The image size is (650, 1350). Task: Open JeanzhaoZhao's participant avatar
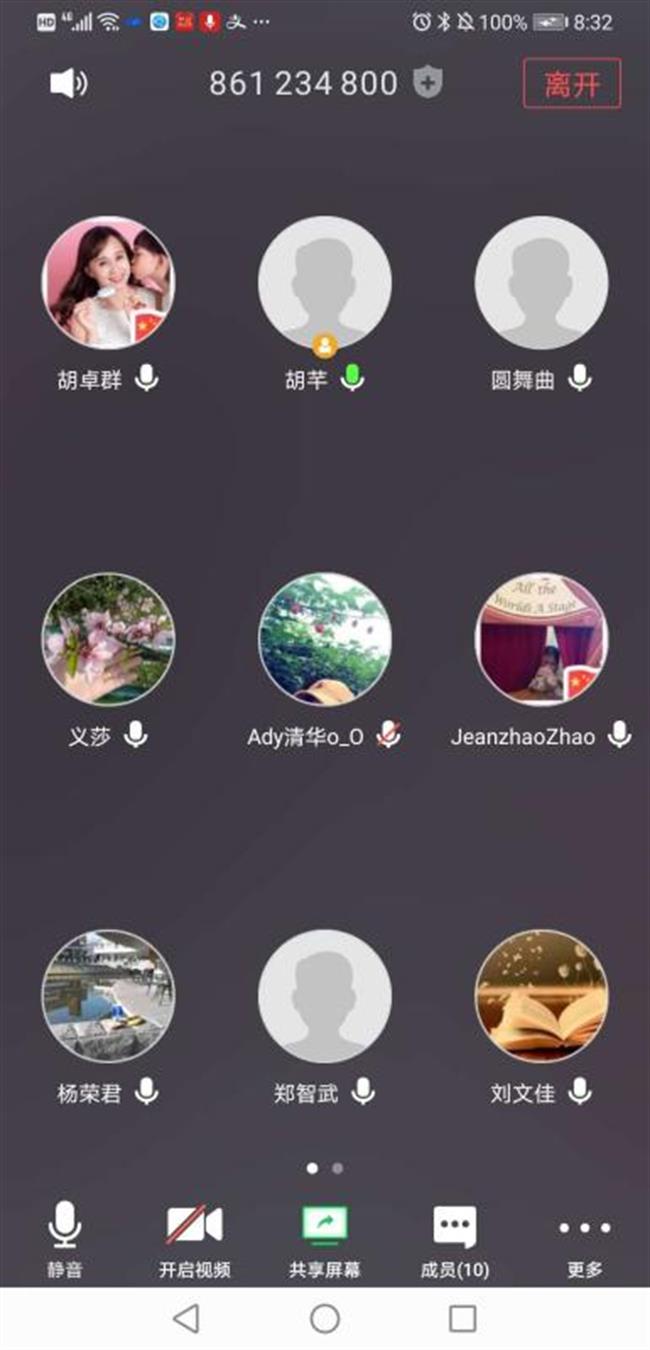pyautogui.click(x=541, y=640)
